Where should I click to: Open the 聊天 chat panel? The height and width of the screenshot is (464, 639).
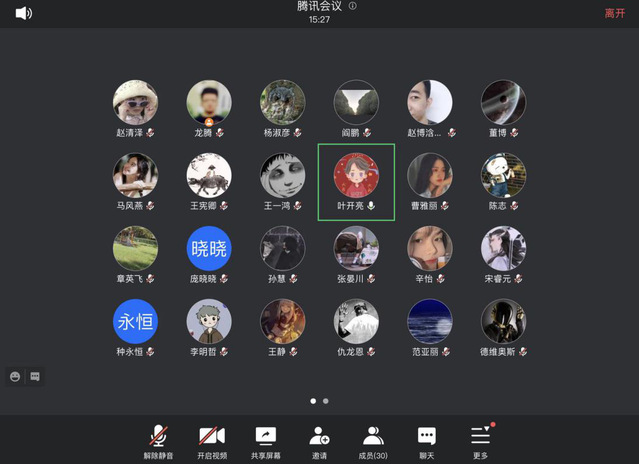coord(427,441)
